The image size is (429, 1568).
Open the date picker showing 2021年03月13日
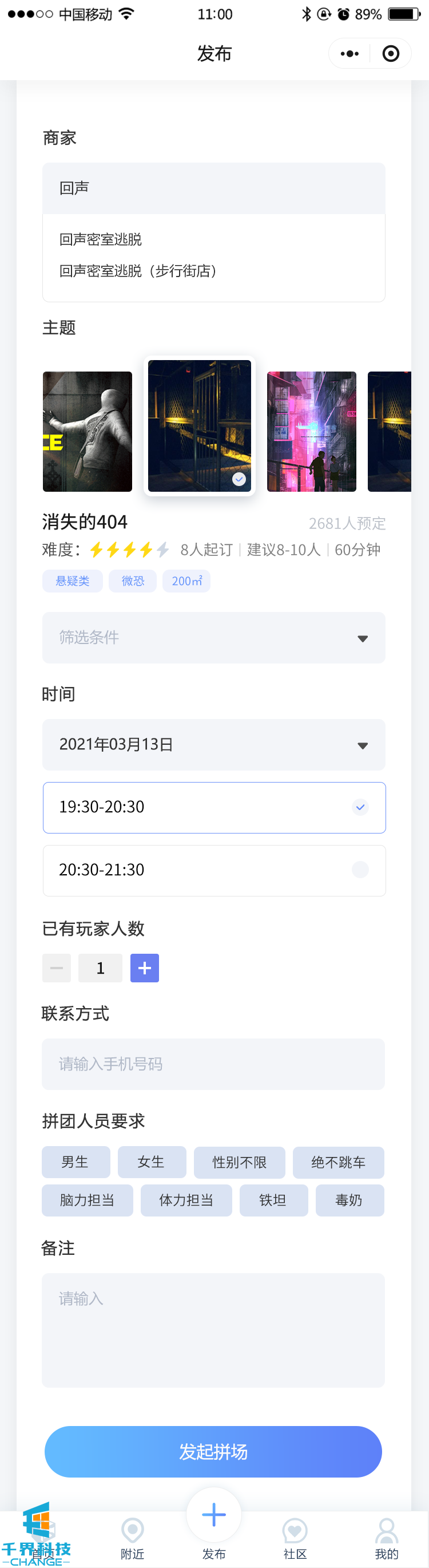click(x=213, y=744)
